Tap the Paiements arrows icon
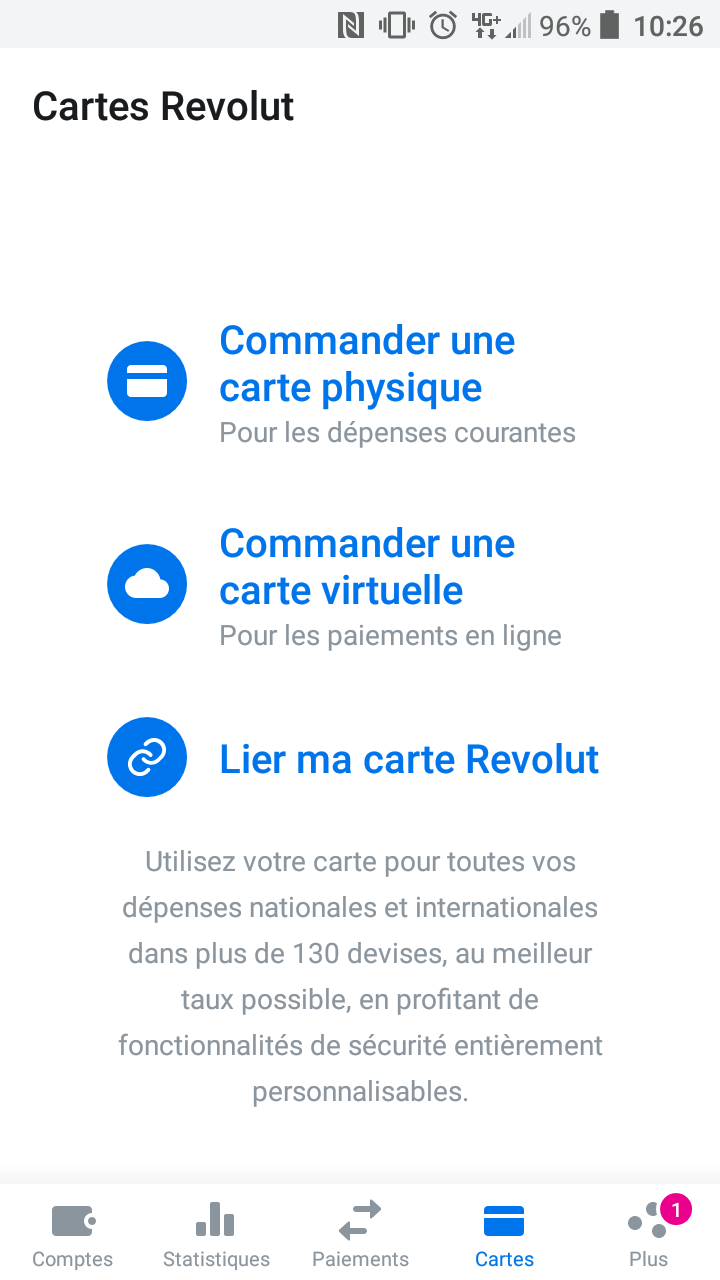This screenshot has width=720, height=1280. point(359,1220)
